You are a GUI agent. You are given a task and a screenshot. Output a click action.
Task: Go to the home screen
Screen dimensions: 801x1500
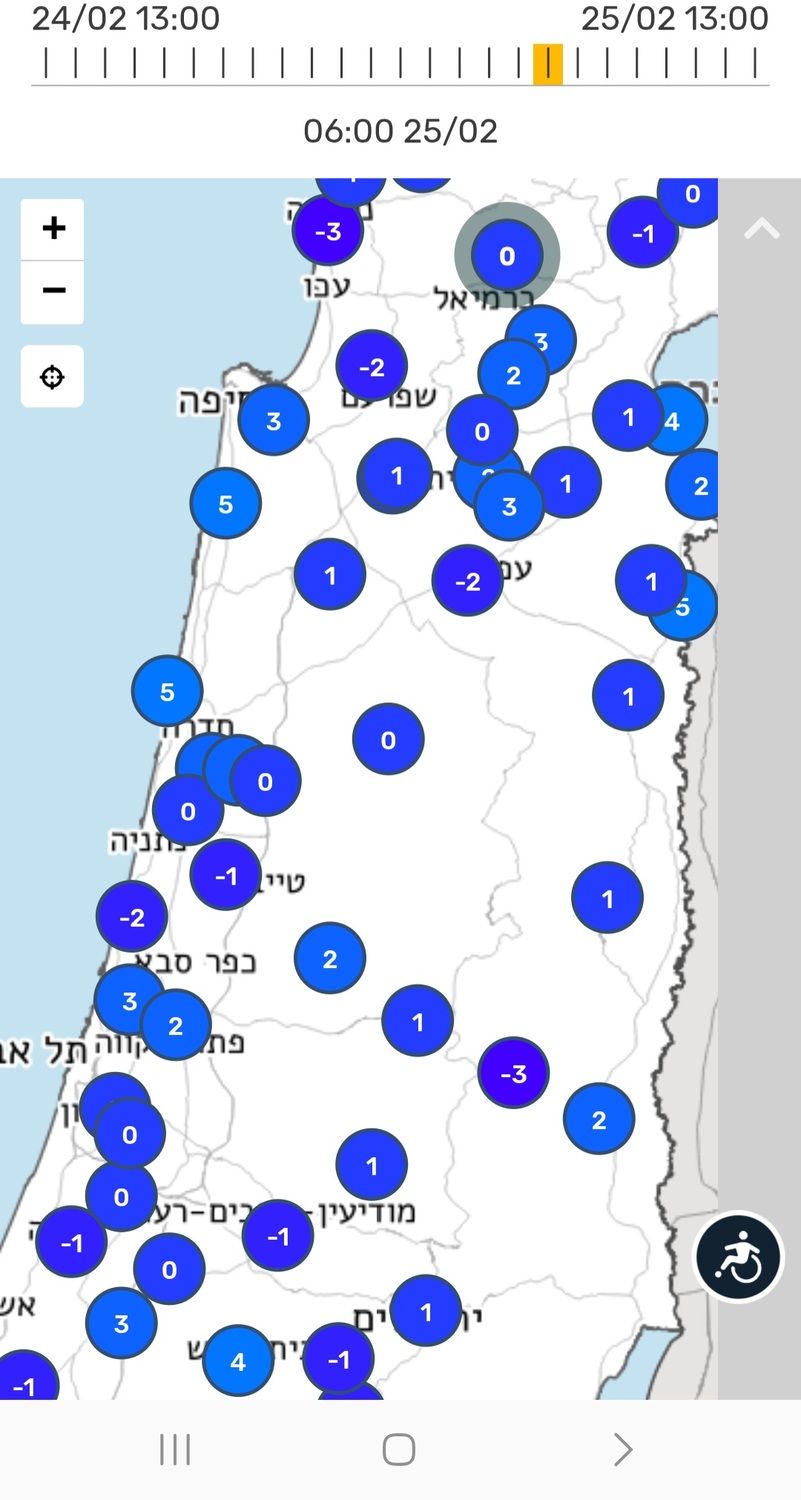(399, 1449)
